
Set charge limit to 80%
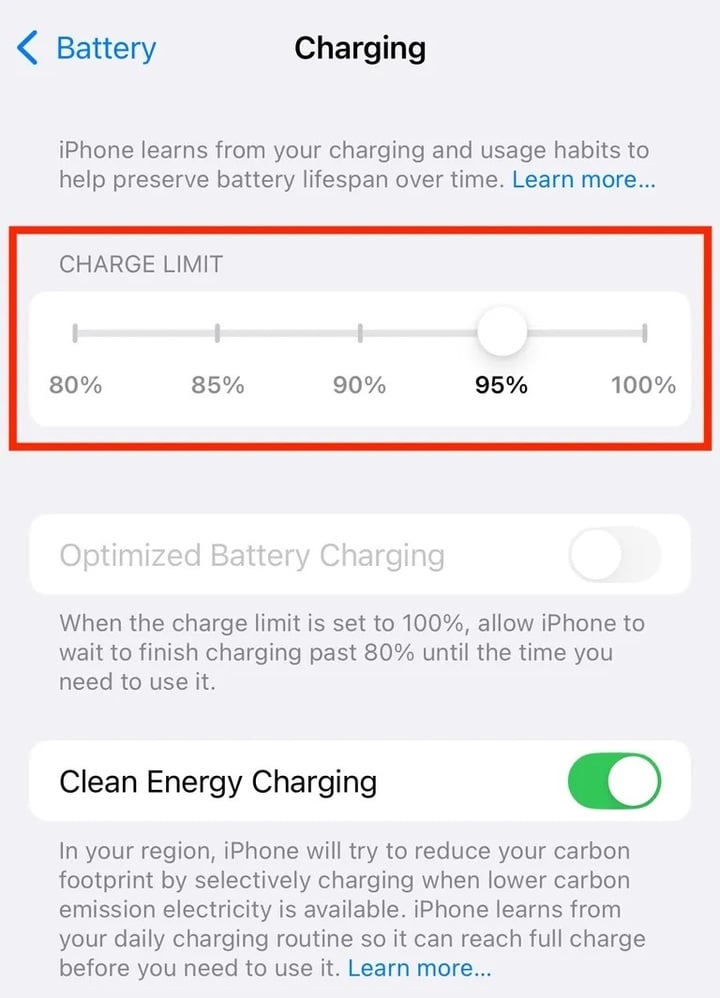coord(76,333)
